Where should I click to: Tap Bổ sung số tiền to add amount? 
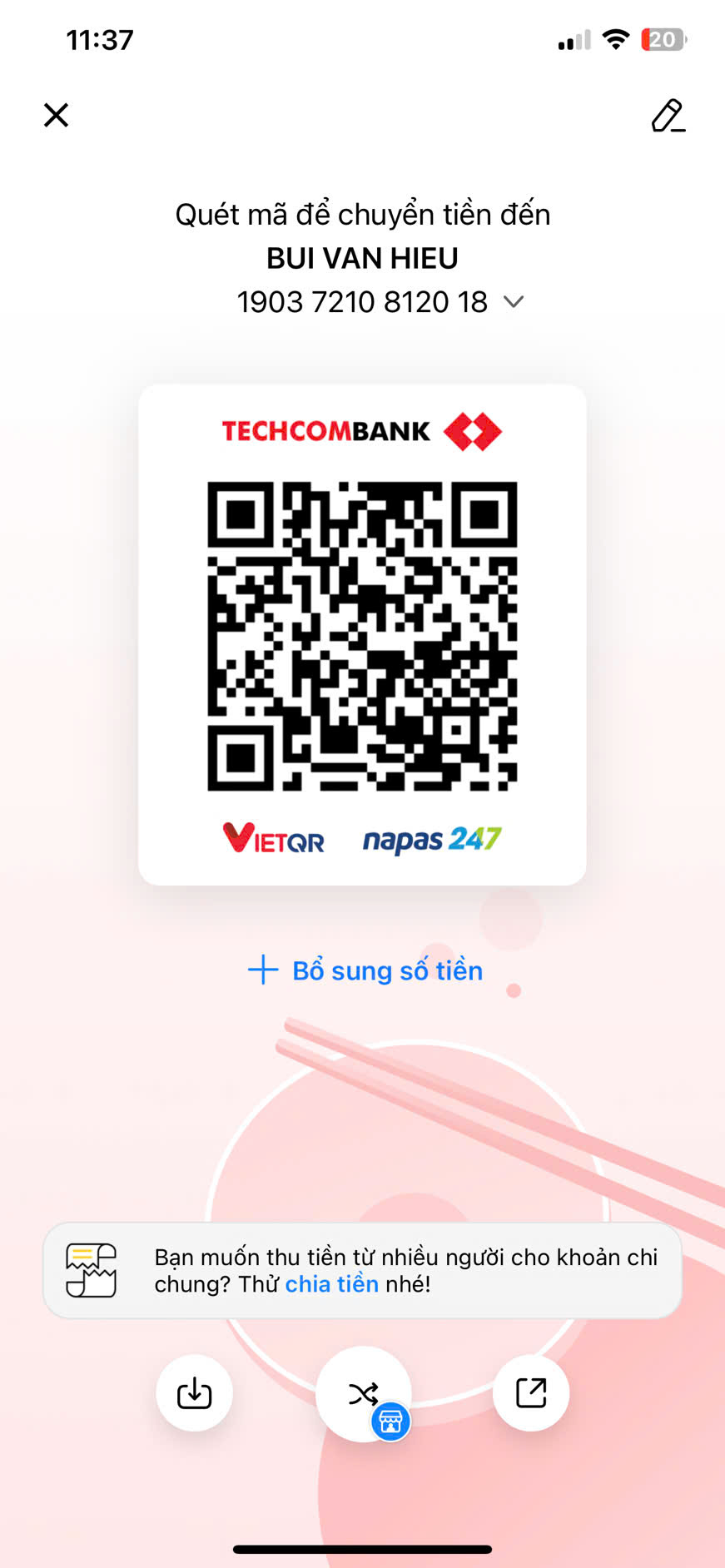365,970
